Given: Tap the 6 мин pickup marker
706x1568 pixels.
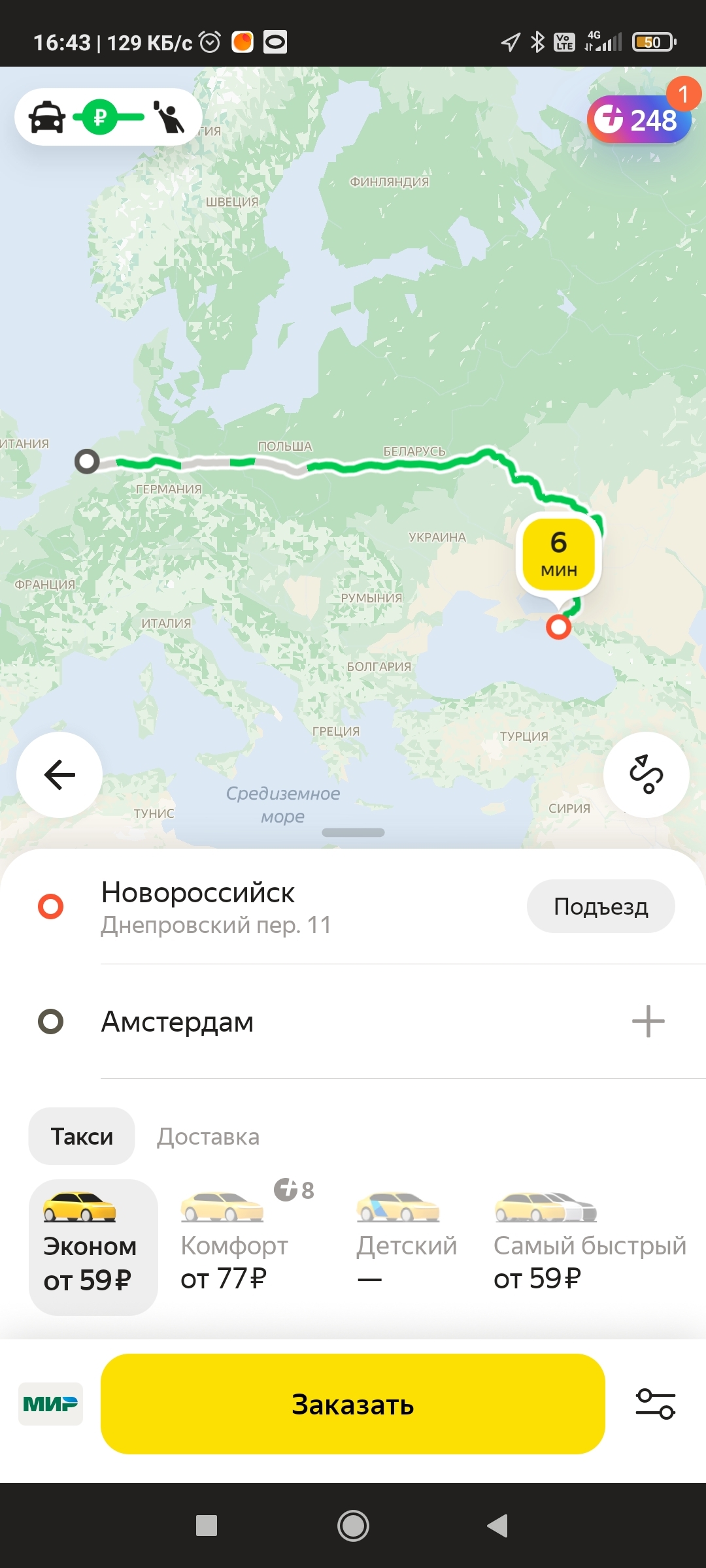Looking at the screenshot, I should coord(558,553).
